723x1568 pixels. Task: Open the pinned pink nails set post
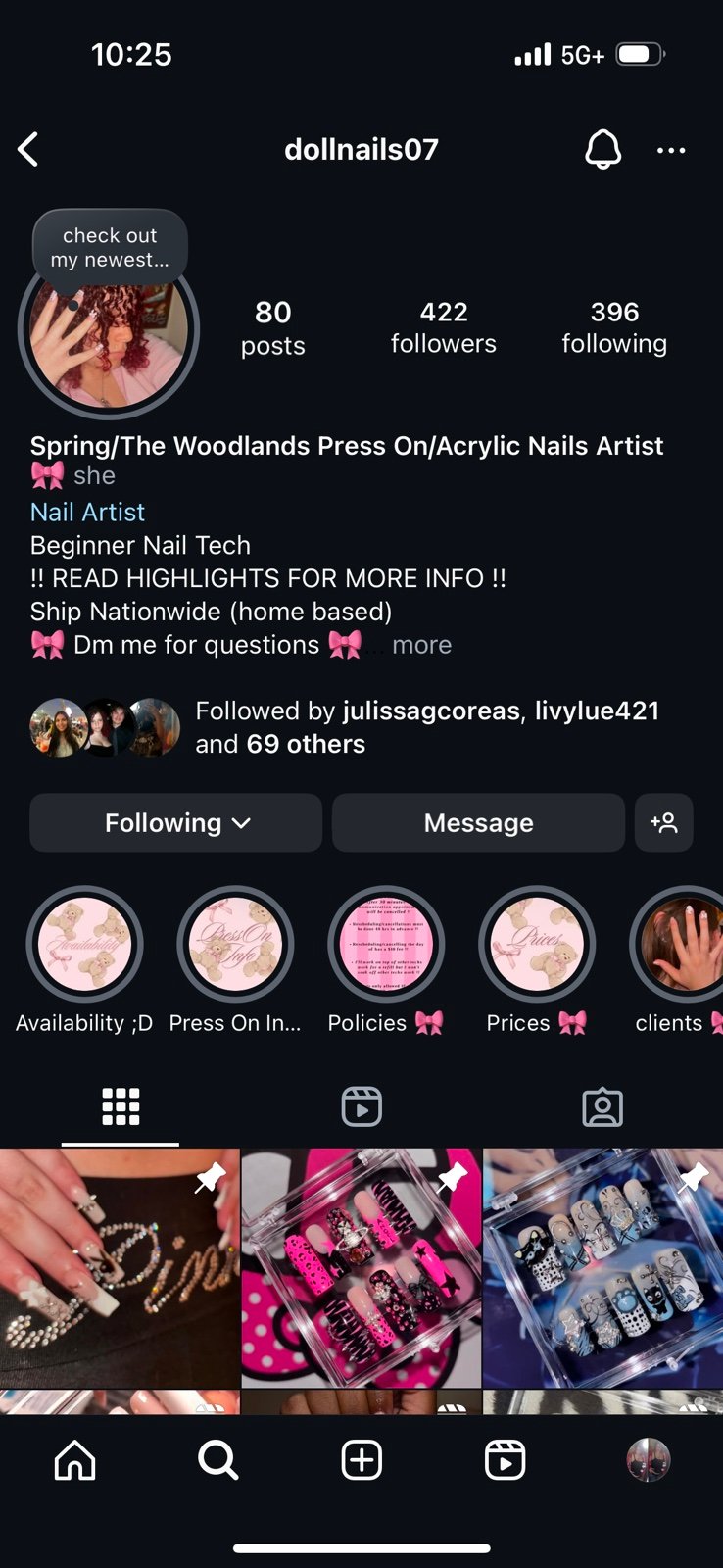[x=361, y=1268]
